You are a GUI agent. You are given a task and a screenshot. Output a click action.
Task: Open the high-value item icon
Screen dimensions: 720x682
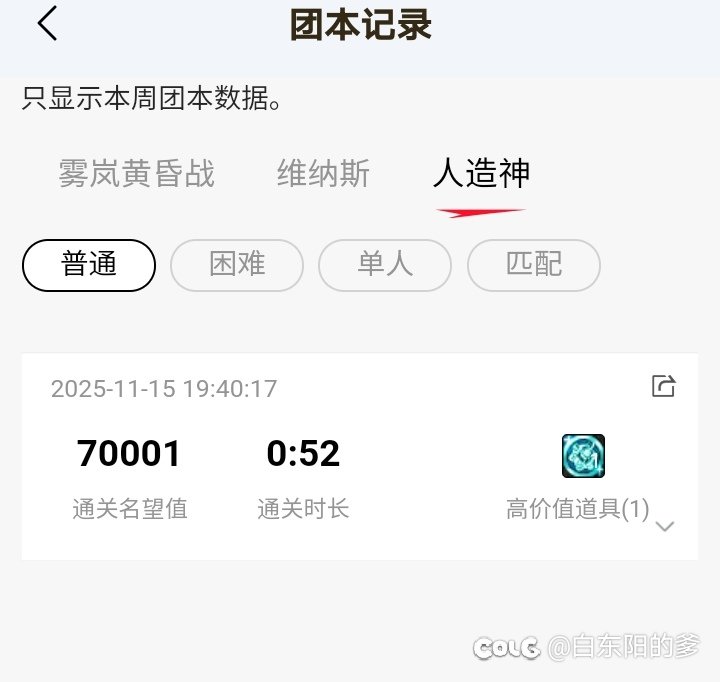[583, 456]
